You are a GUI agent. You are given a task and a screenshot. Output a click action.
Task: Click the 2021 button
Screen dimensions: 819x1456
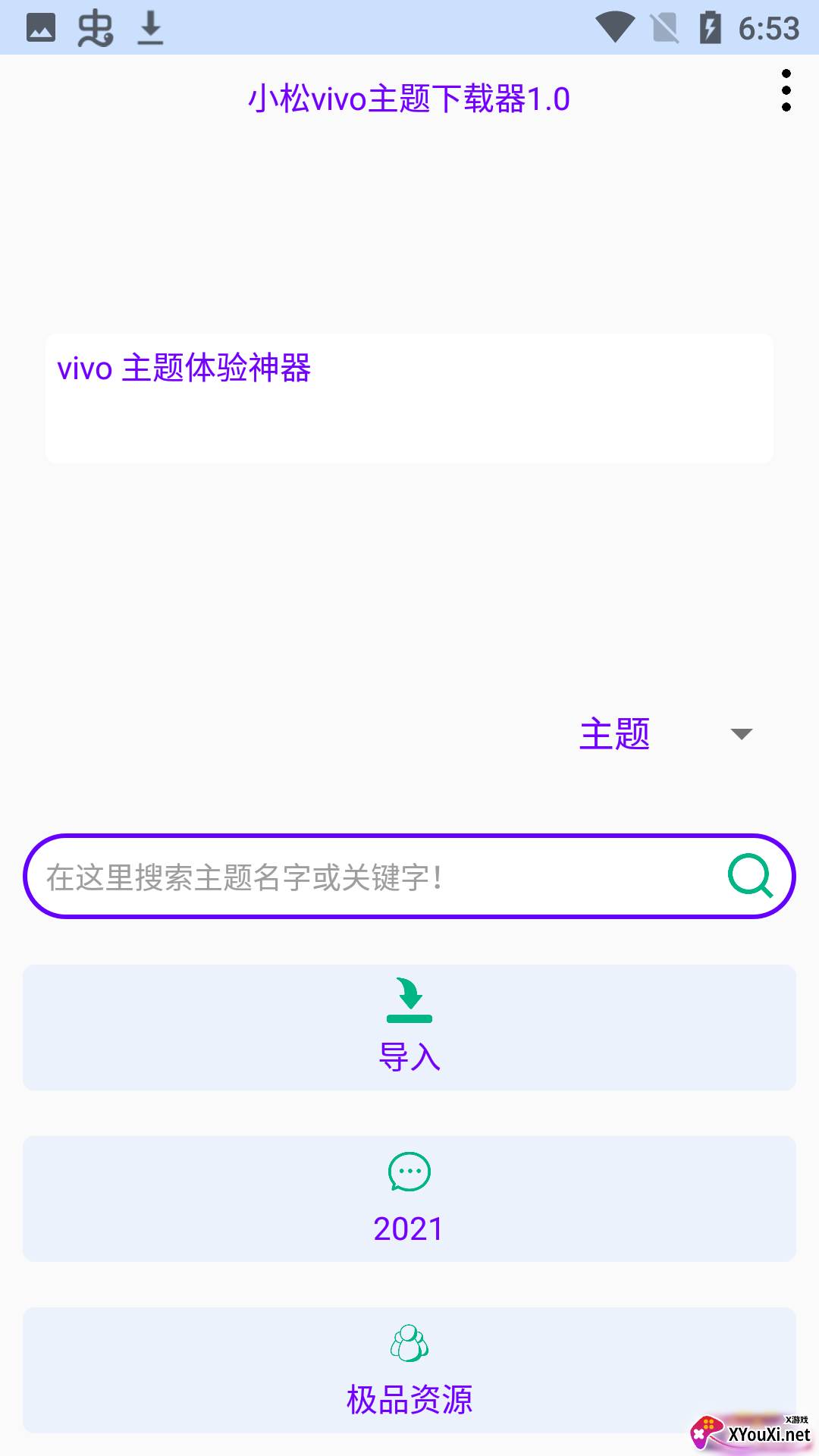(x=409, y=1198)
